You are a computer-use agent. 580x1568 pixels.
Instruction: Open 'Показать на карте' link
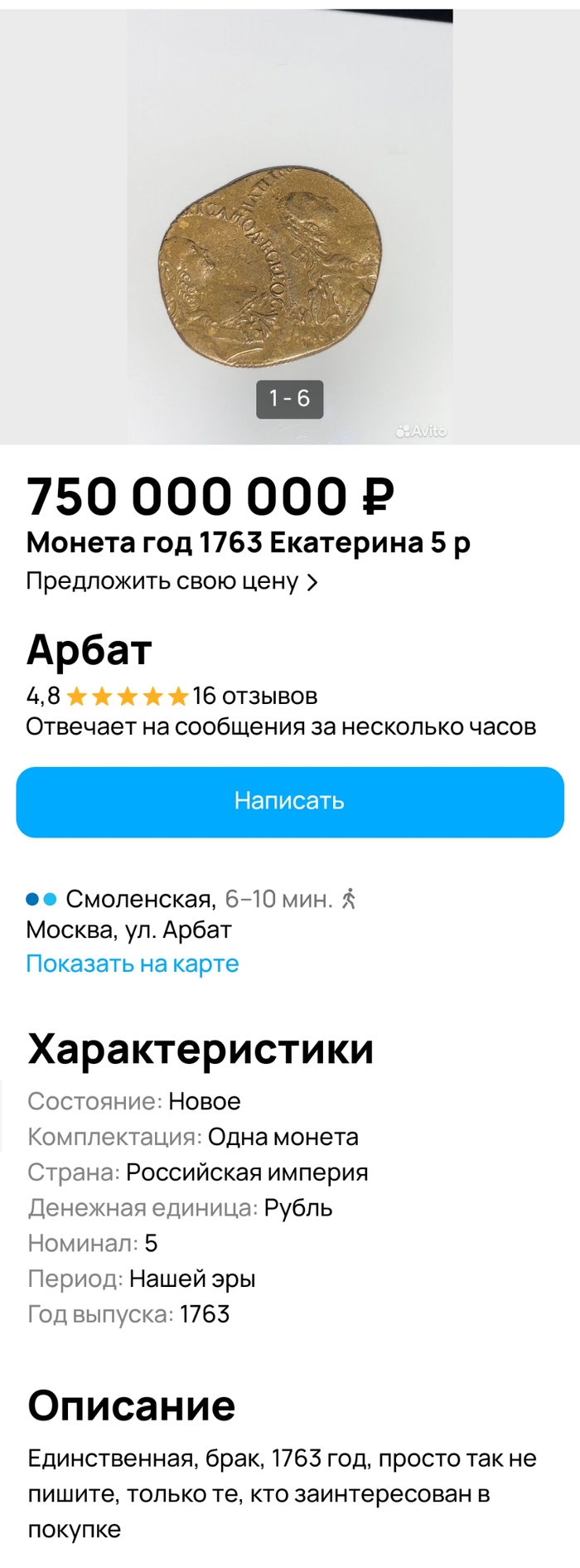pyautogui.click(x=133, y=964)
